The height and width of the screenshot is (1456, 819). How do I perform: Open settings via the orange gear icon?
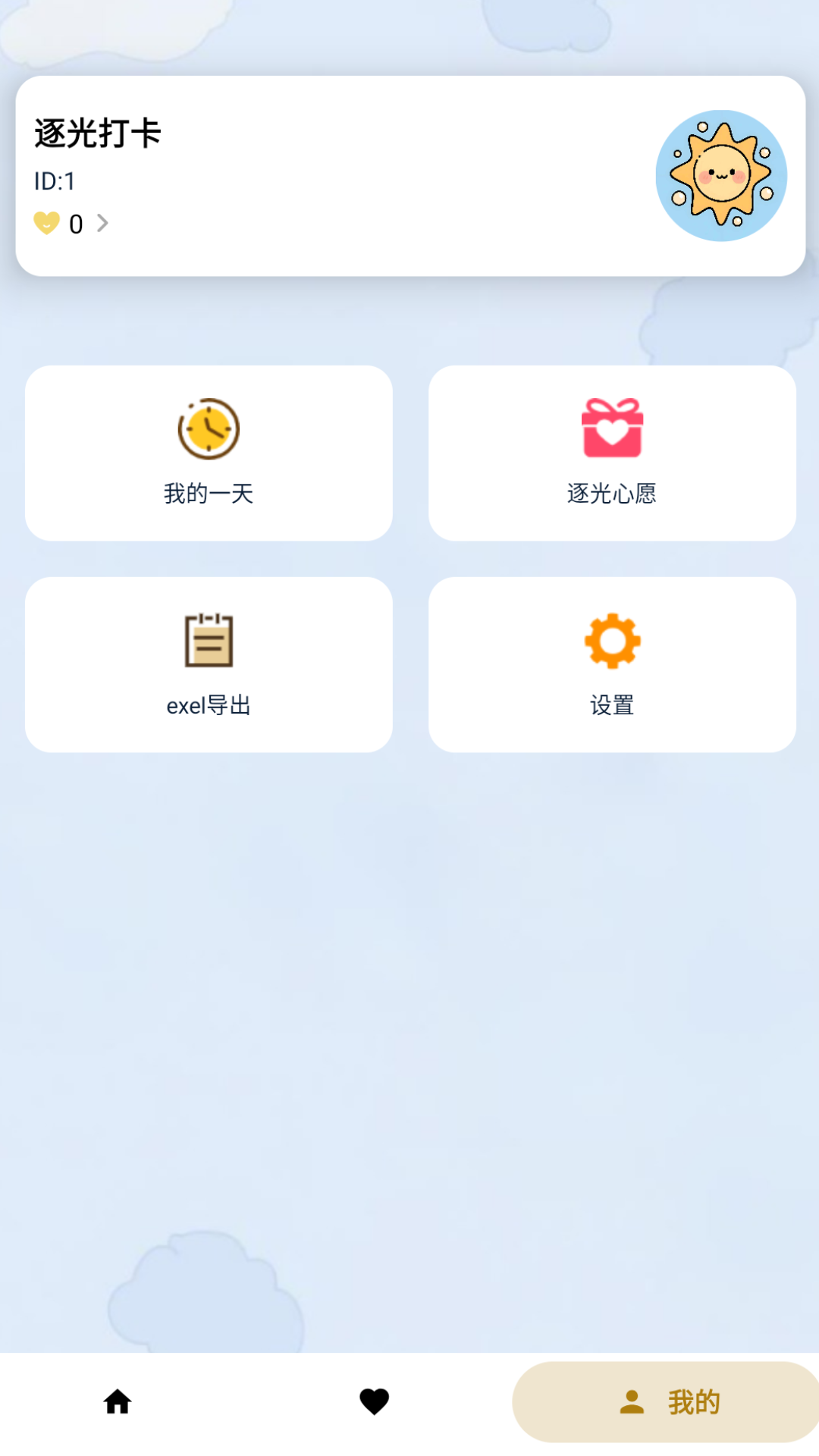click(611, 641)
